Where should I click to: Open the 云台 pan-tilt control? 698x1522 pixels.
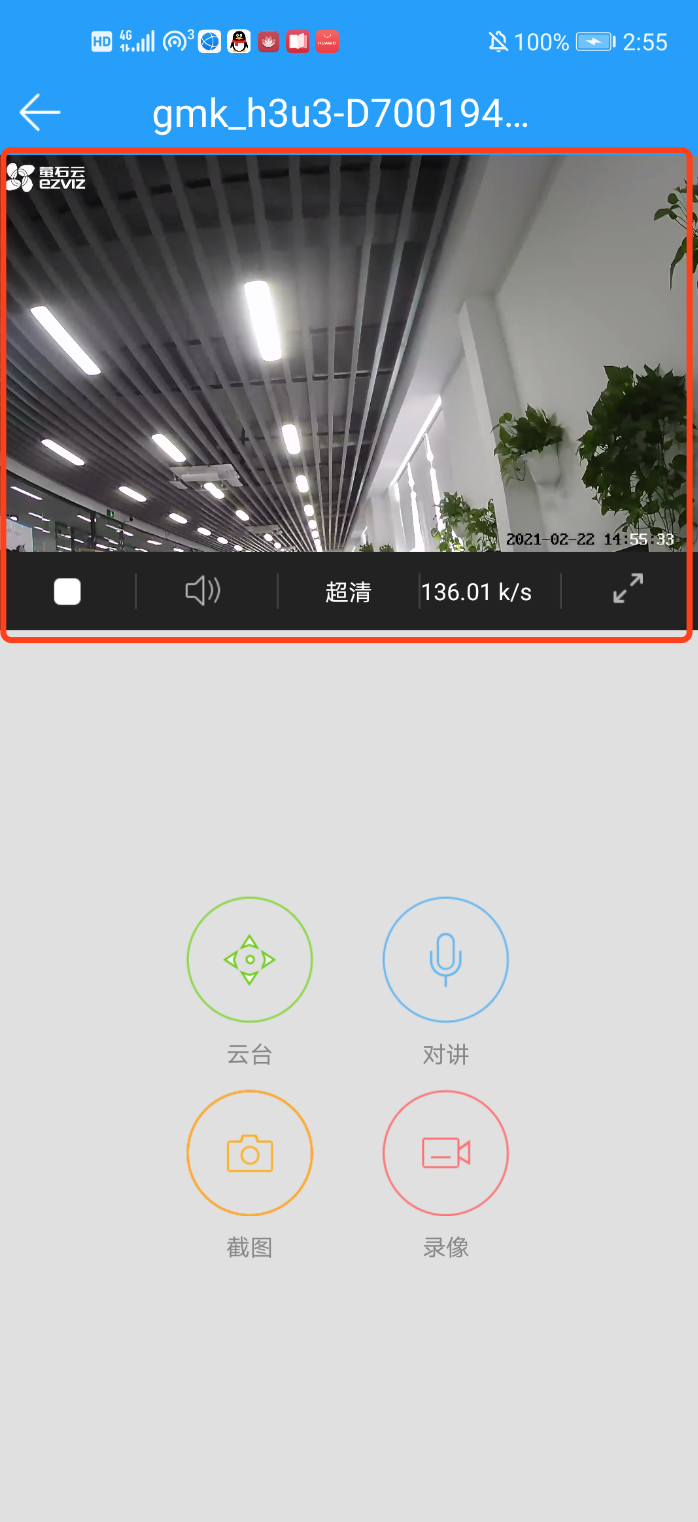250,960
